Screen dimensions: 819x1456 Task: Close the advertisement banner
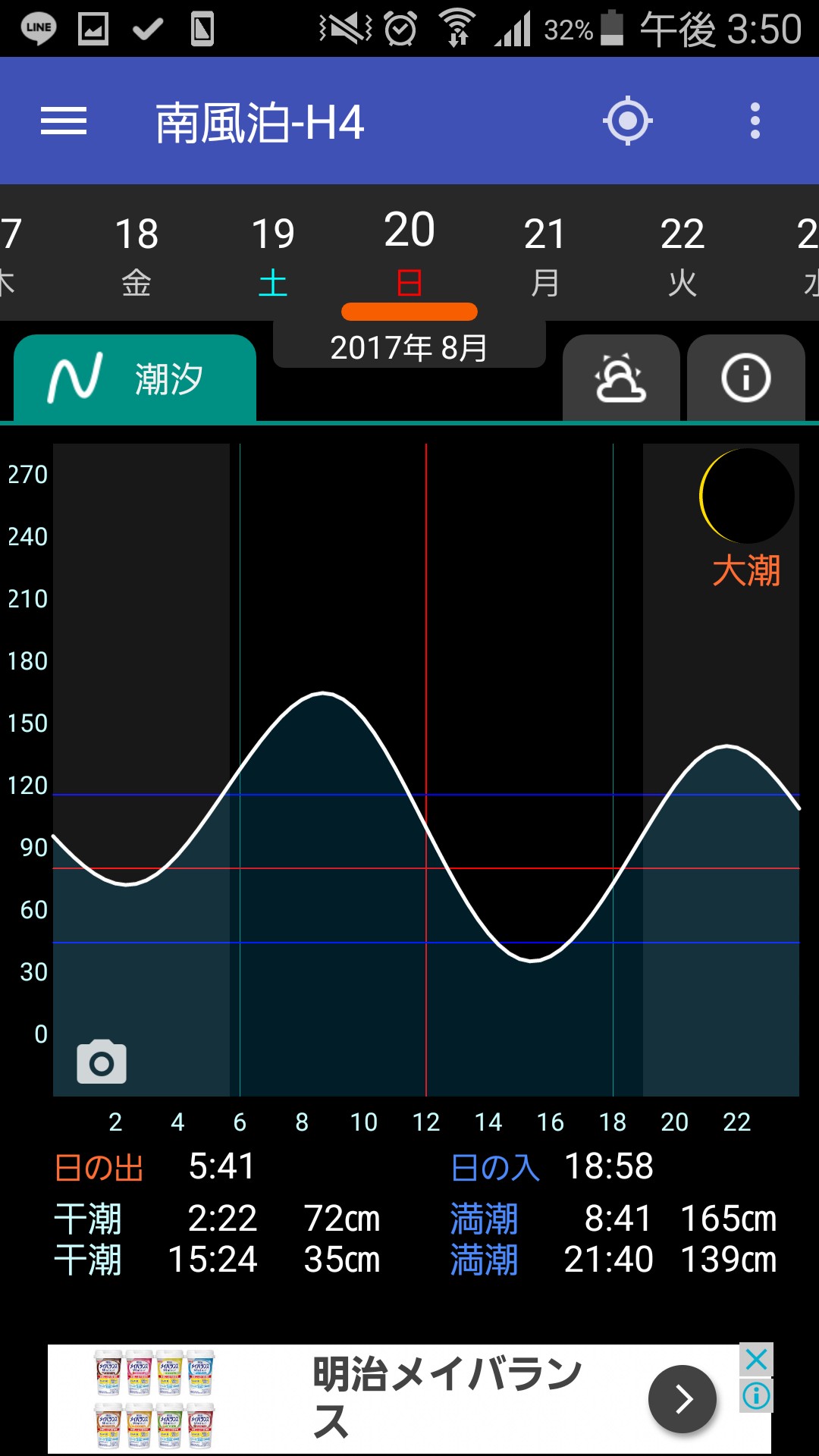pos(756,1360)
